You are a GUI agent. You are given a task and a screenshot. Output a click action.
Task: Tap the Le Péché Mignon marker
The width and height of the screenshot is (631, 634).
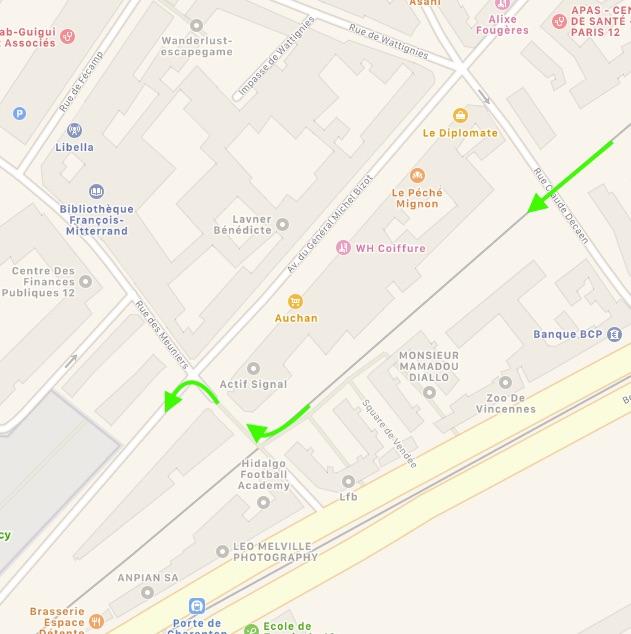[x=418, y=176]
